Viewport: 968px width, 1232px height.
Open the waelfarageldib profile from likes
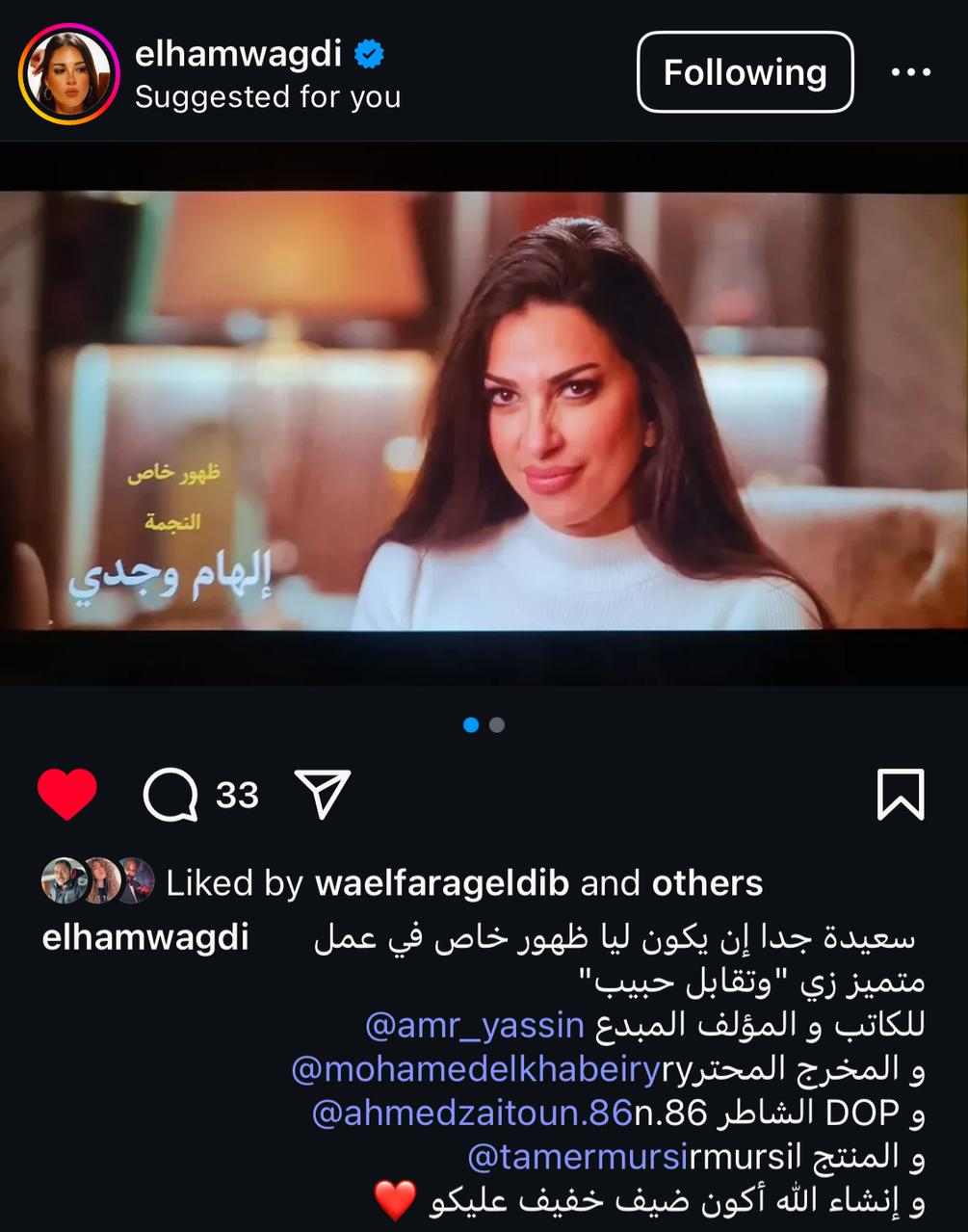pyautogui.click(x=441, y=883)
